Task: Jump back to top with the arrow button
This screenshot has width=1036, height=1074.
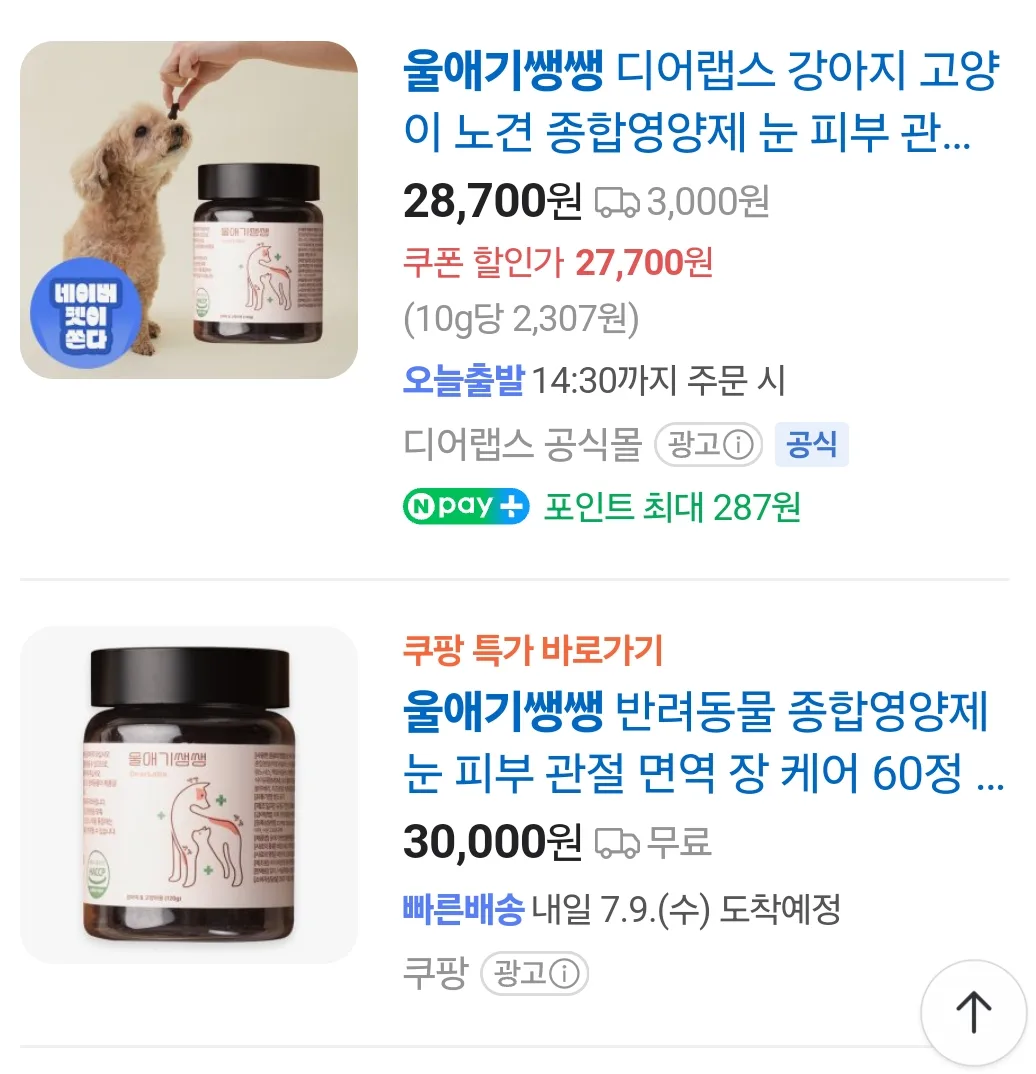Action: pyautogui.click(x=973, y=1012)
